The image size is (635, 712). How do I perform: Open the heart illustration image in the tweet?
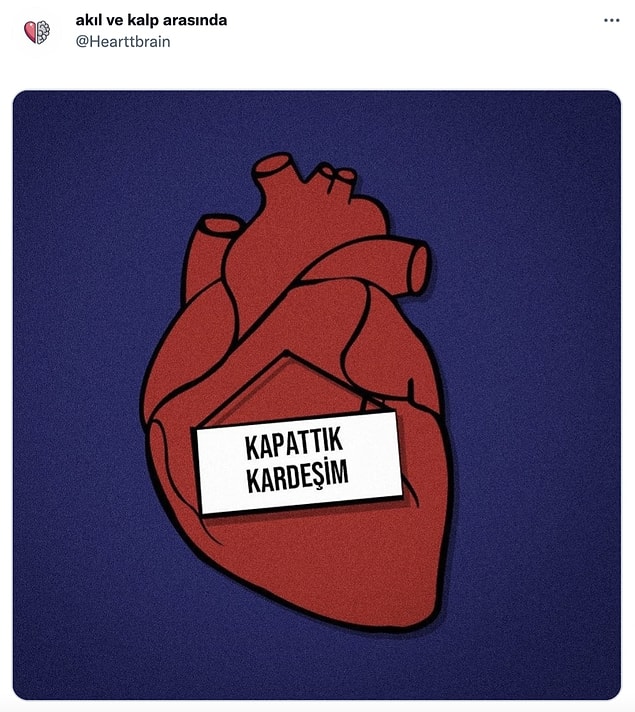pos(317,394)
